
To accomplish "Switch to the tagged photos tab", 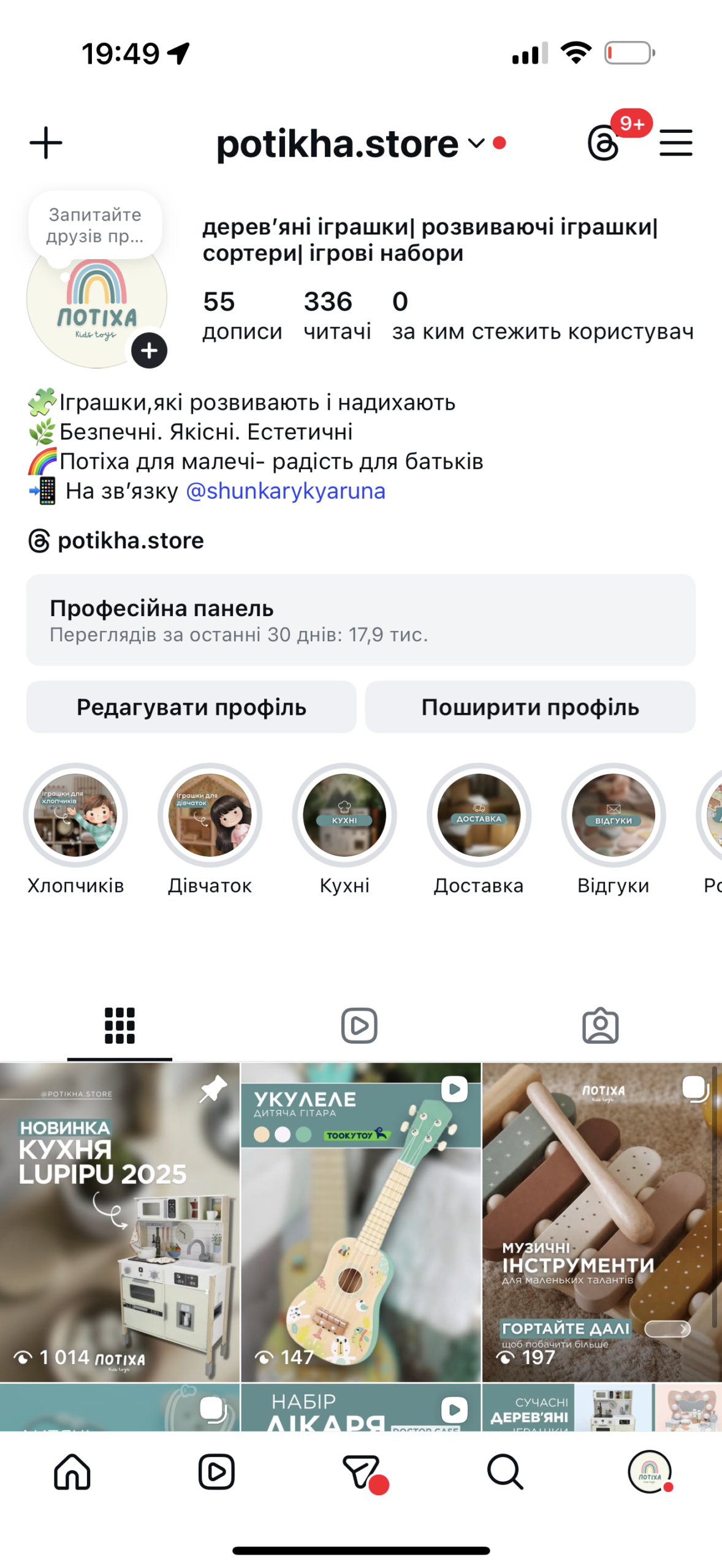I will click(600, 1025).
